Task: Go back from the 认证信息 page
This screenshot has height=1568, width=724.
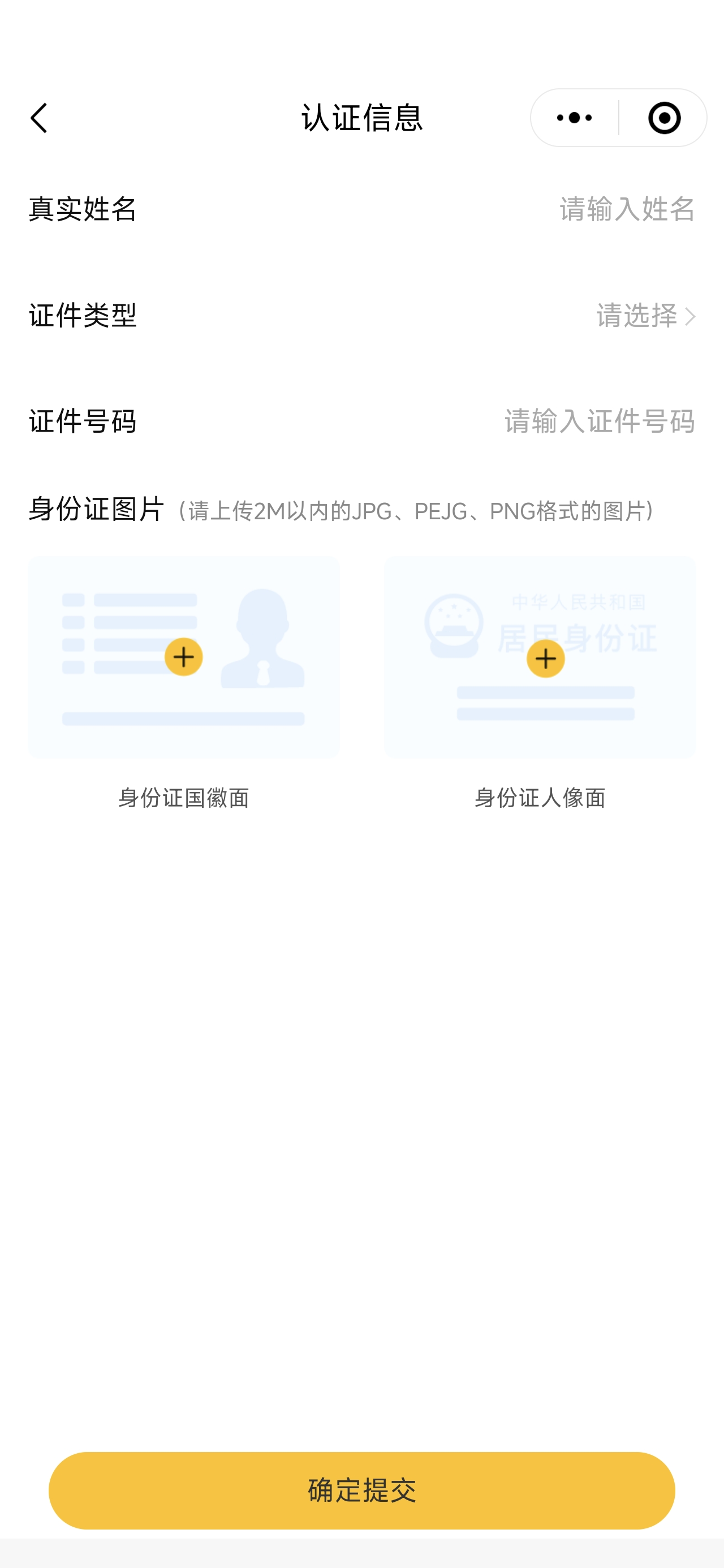Action: point(39,118)
